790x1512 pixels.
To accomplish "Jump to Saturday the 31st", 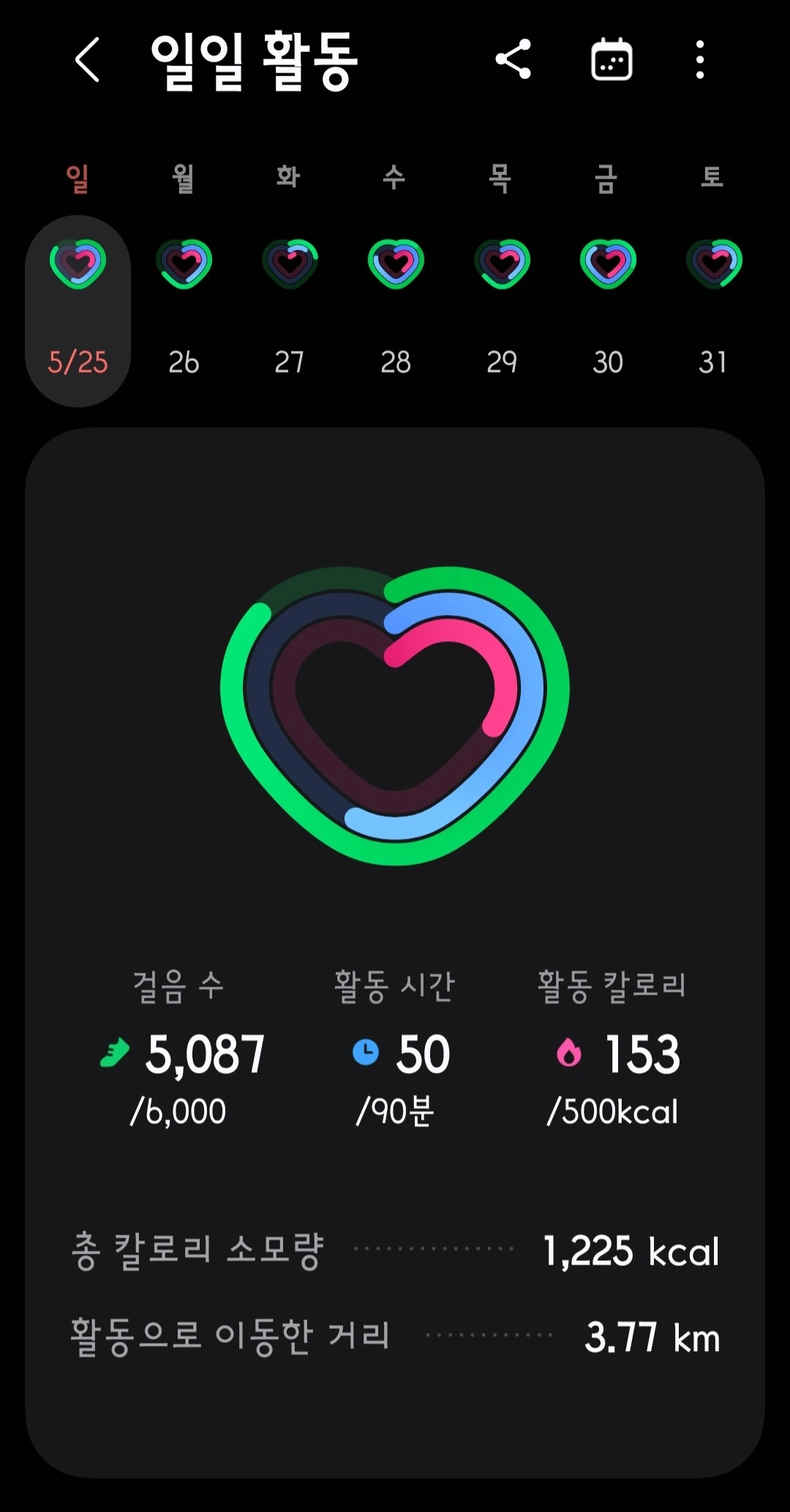I will [x=714, y=310].
